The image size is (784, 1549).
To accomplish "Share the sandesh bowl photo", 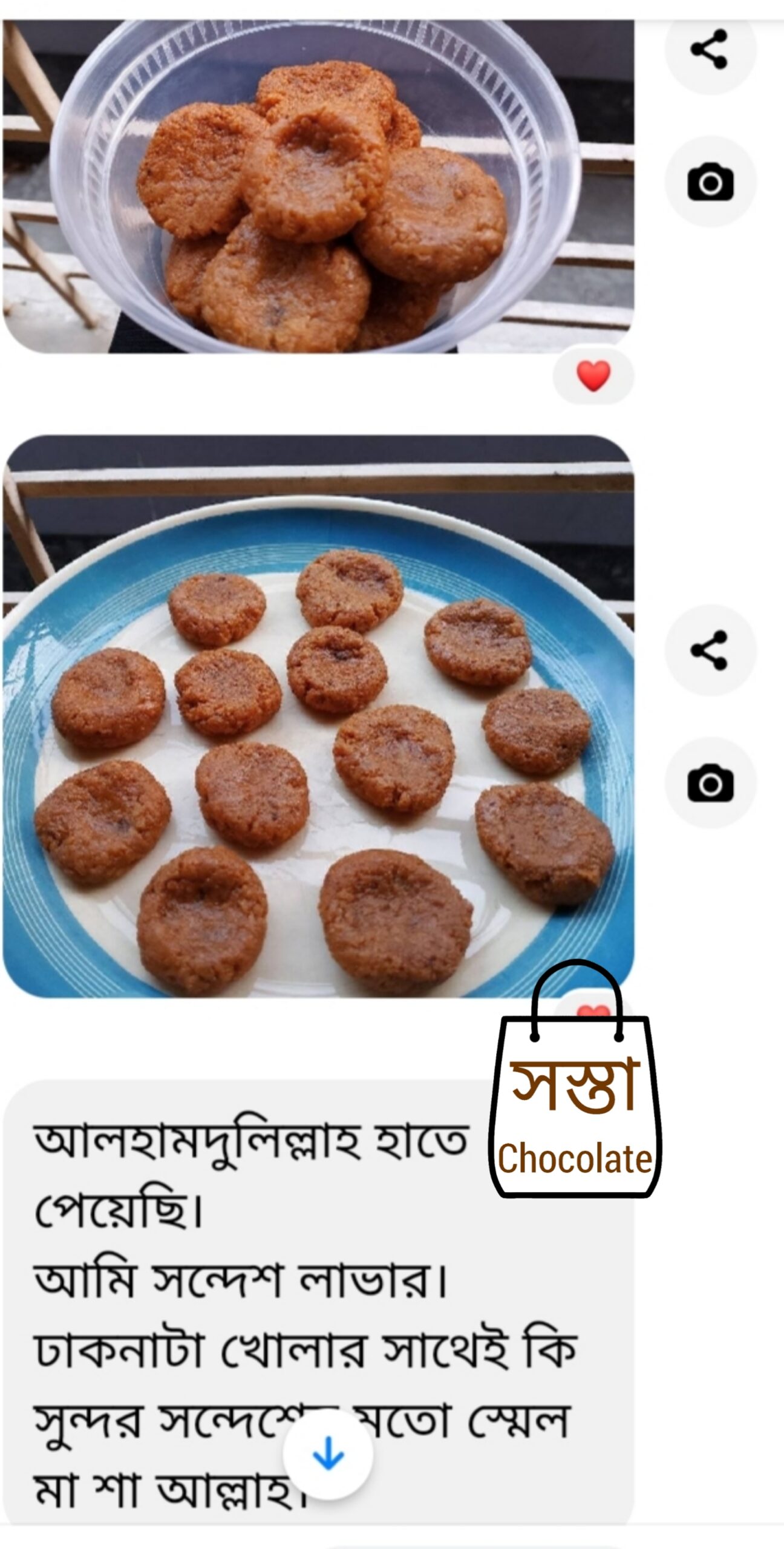I will pyautogui.click(x=710, y=50).
